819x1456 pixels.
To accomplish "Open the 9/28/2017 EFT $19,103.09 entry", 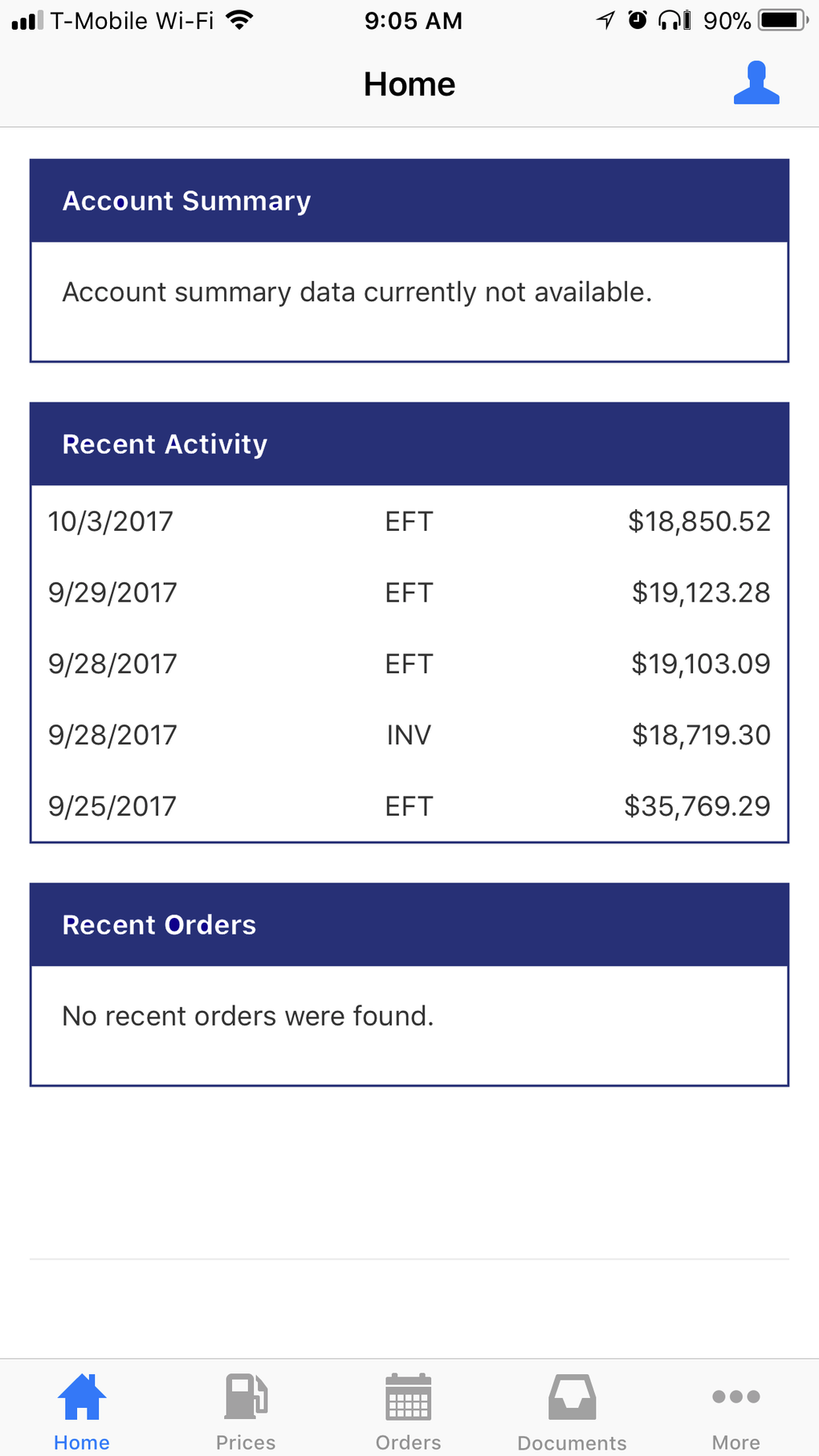I will pyautogui.click(x=409, y=663).
